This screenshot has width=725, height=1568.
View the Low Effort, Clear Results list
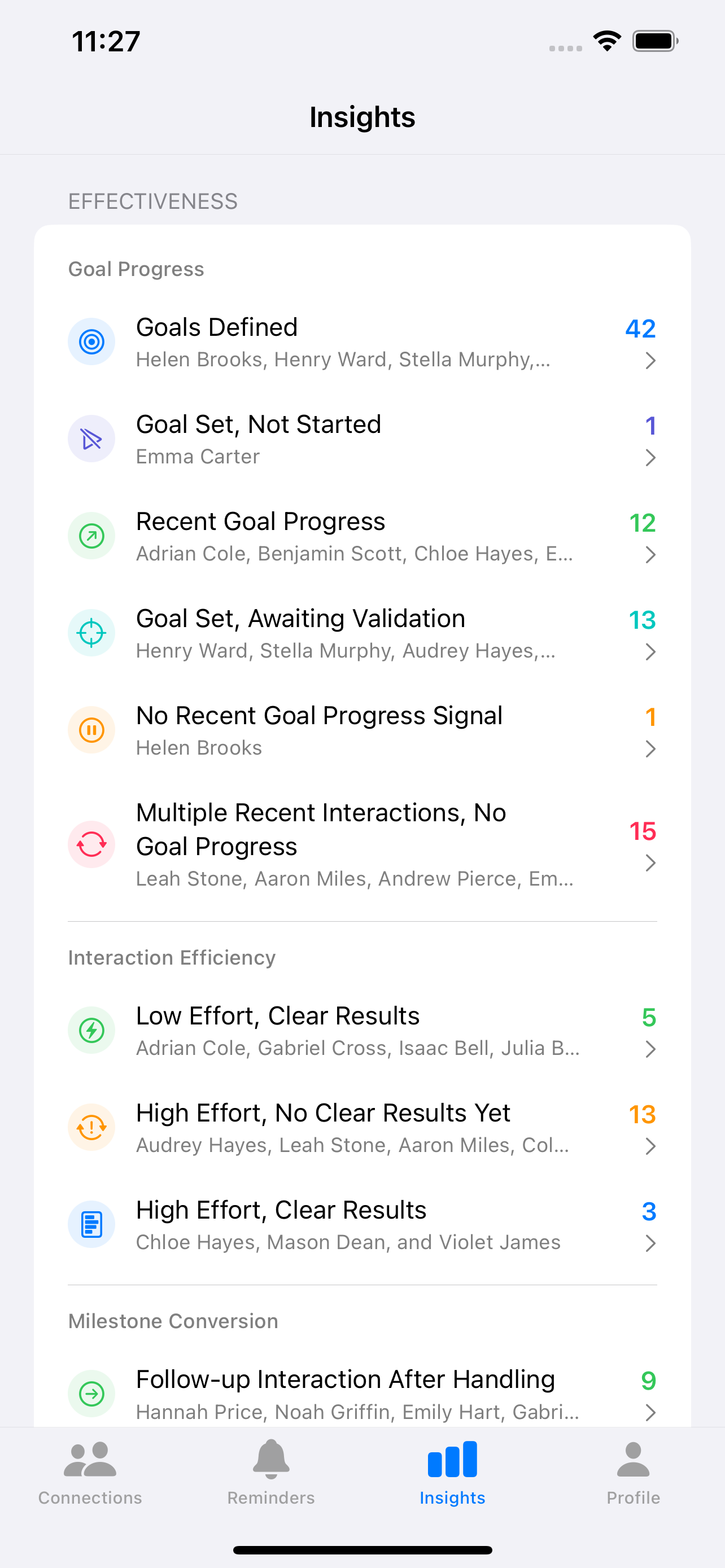coord(362,1030)
